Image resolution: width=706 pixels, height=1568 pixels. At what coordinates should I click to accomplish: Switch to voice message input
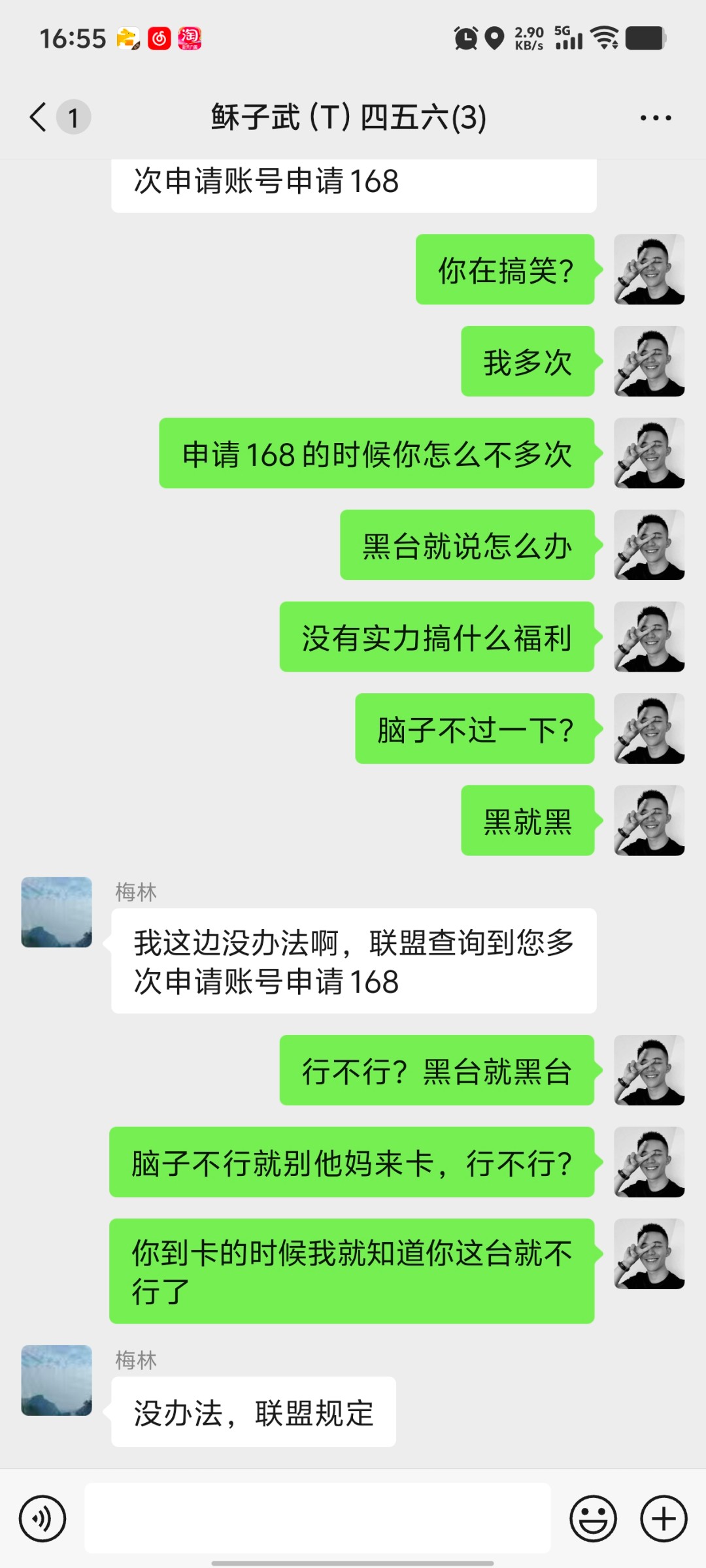42,1518
